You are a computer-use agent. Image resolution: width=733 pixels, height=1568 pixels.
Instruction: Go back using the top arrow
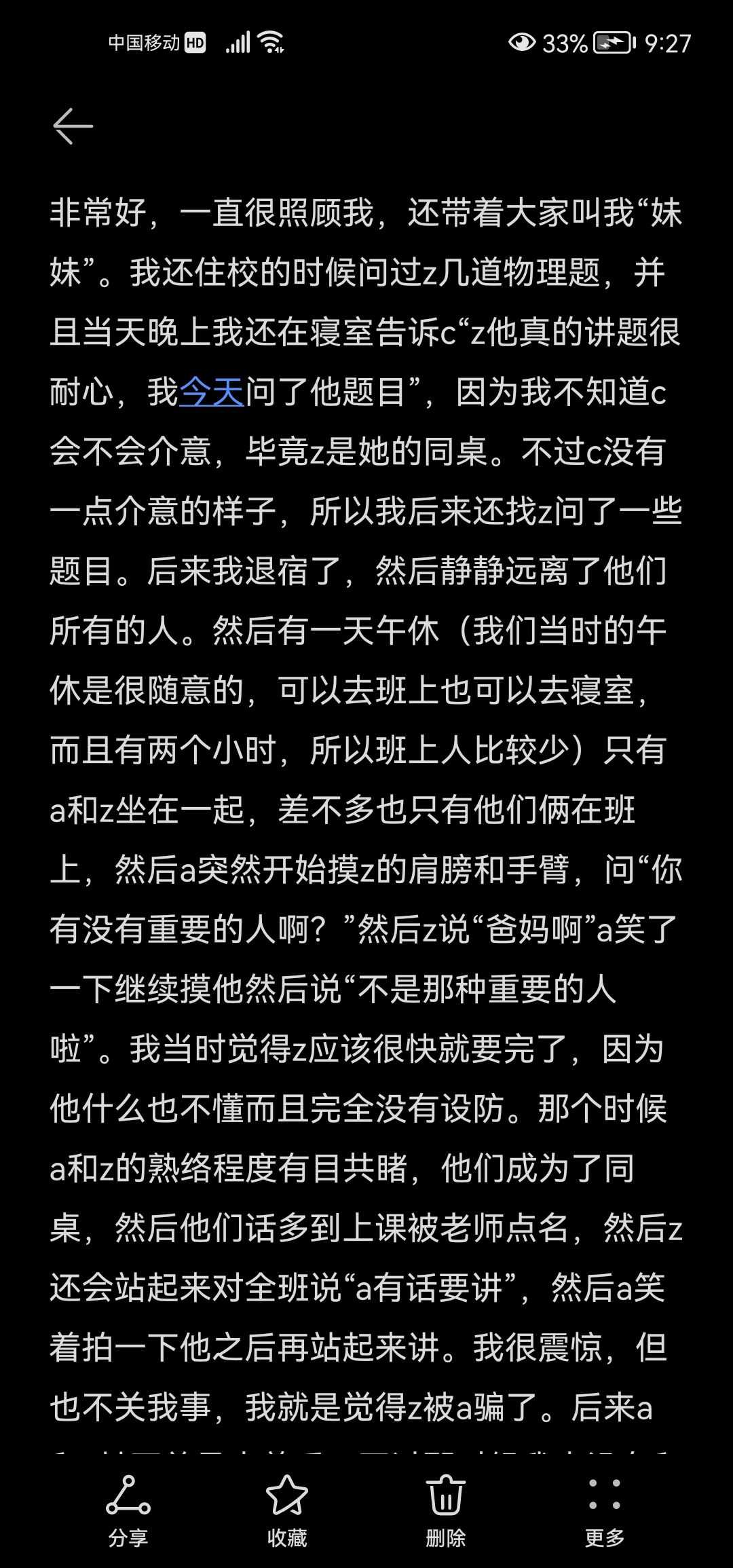pyautogui.click(x=73, y=126)
